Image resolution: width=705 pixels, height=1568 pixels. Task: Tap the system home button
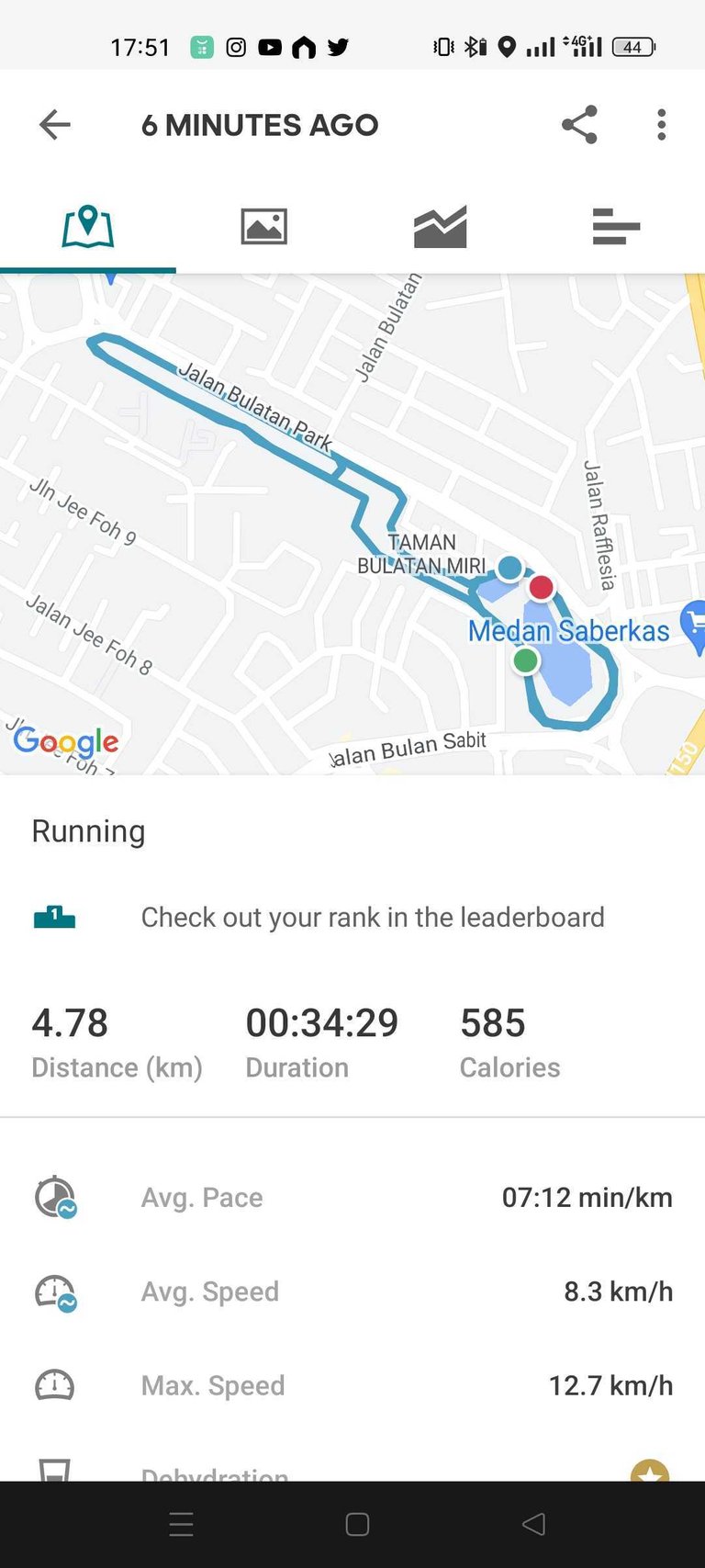[357, 1525]
